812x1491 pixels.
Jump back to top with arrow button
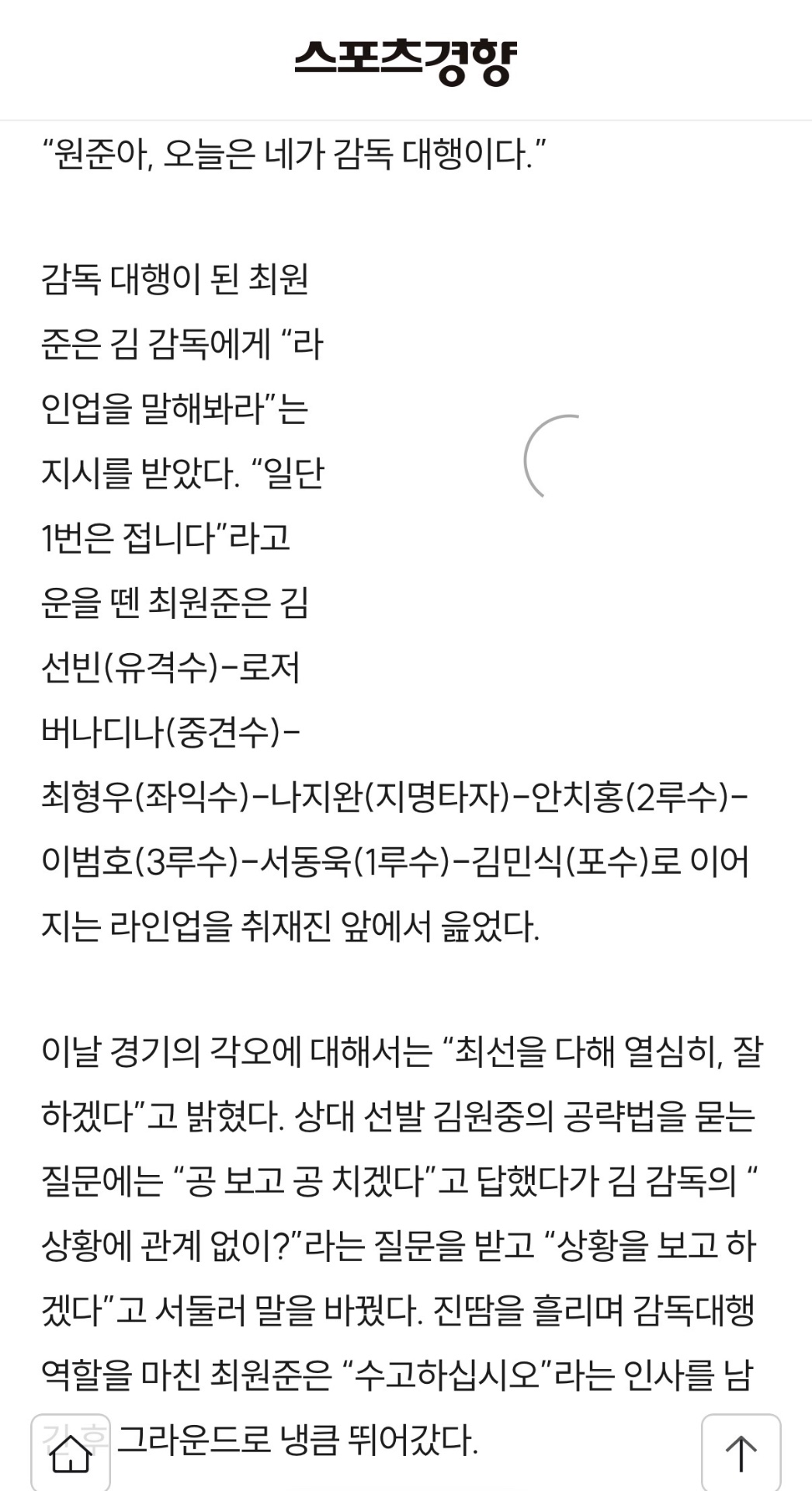coord(741,1452)
